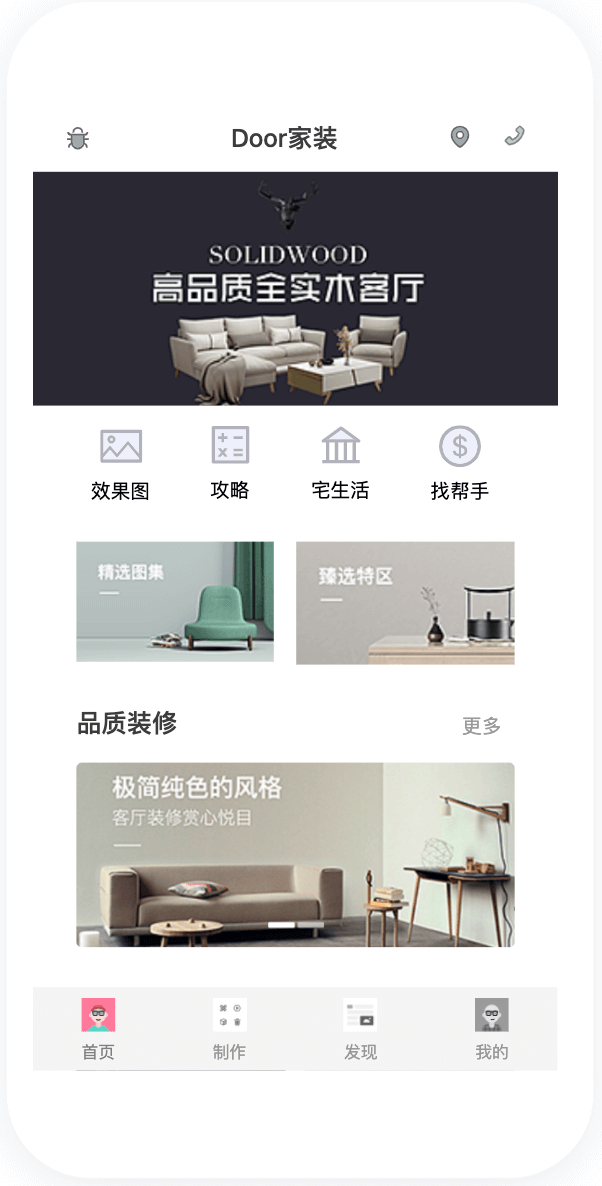602x1186 pixels.
Task: Open the 我的 profile tab
Action: pyautogui.click(x=491, y=1029)
